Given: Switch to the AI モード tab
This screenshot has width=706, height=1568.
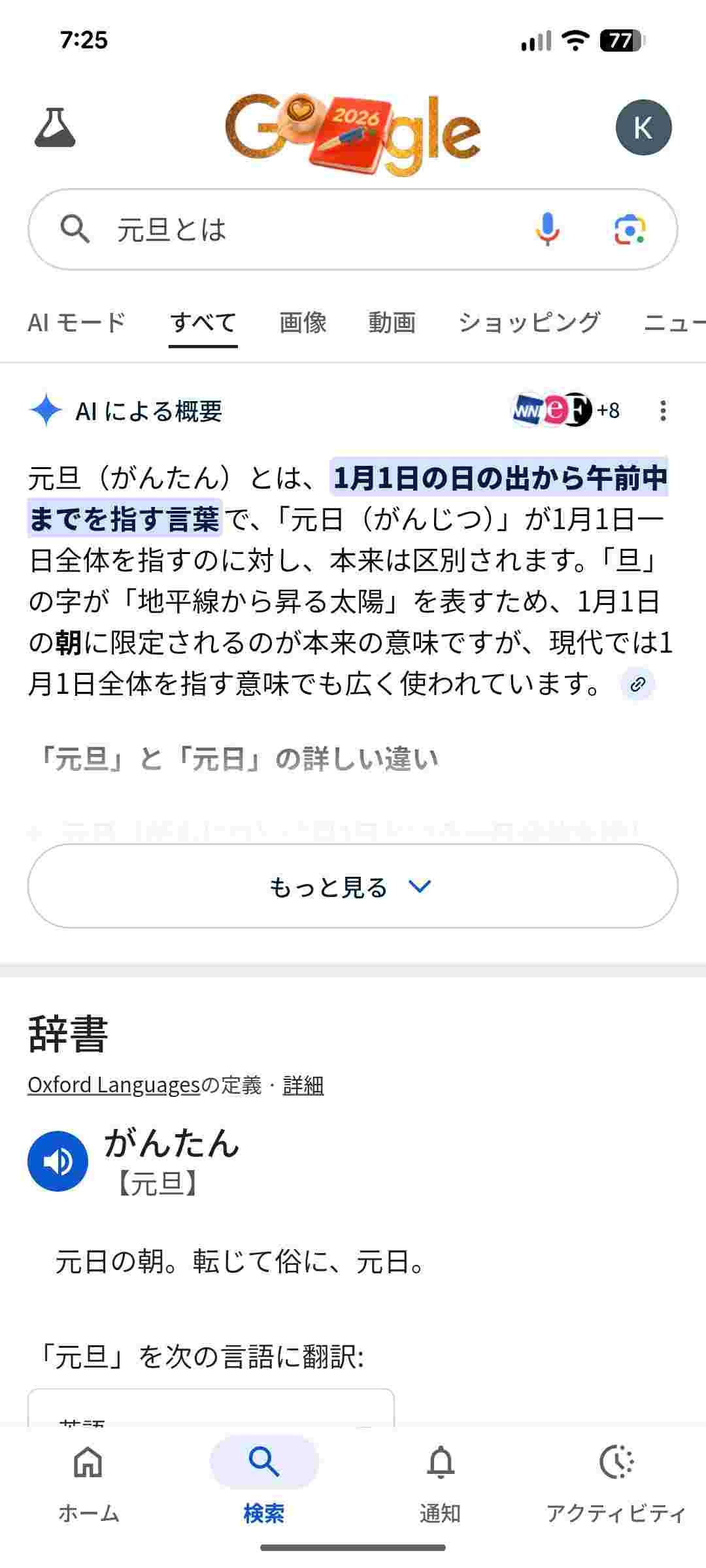Looking at the screenshot, I should pyautogui.click(x=76, y=323).
